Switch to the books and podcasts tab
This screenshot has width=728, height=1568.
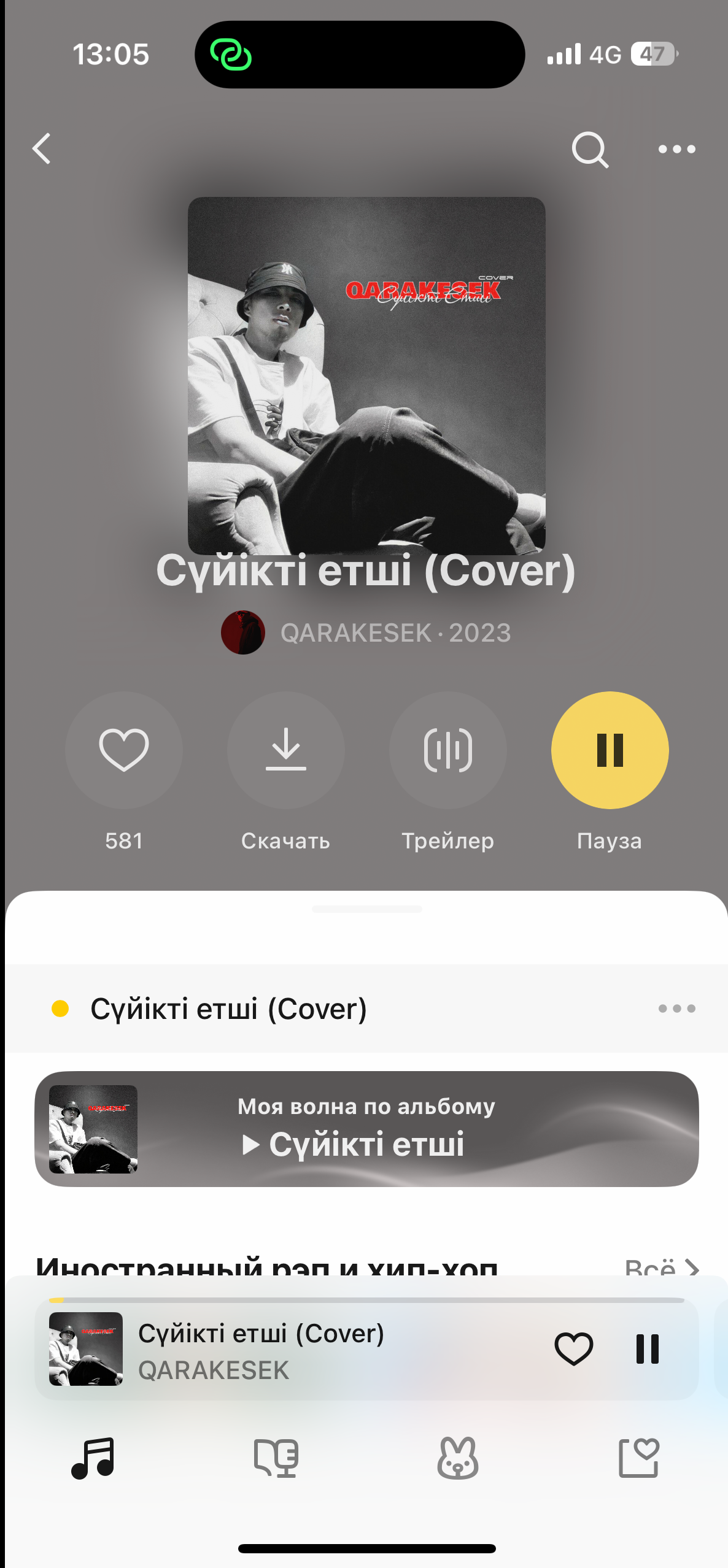(276, 1458)
